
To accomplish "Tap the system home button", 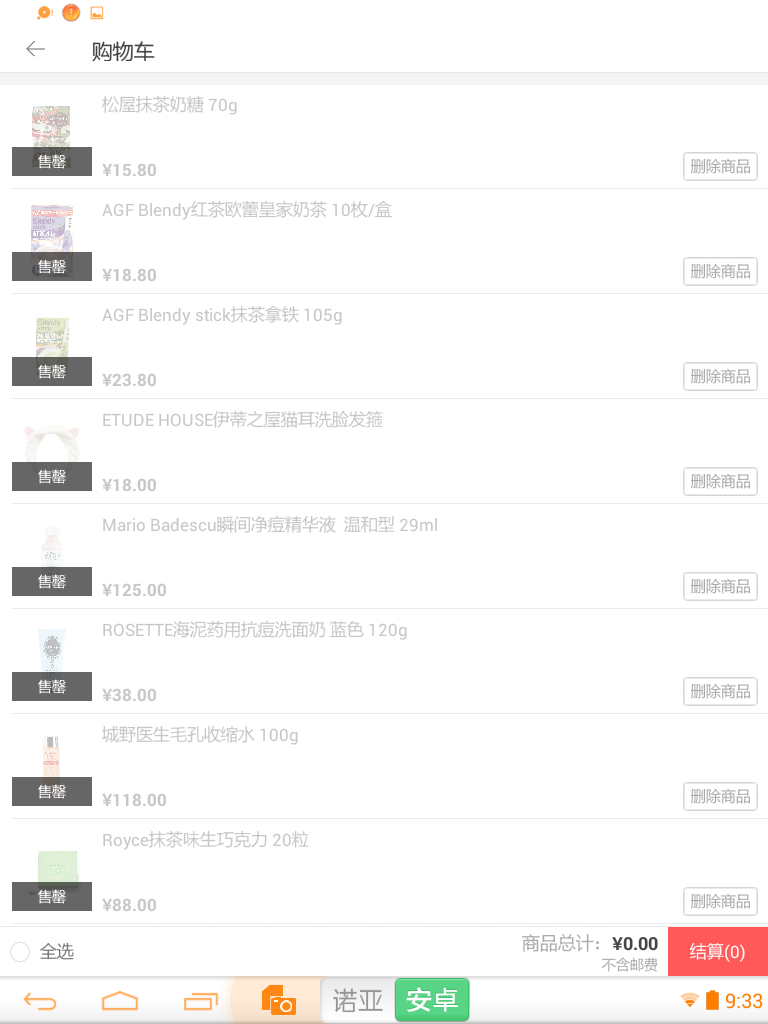I will pos(120,1001).
